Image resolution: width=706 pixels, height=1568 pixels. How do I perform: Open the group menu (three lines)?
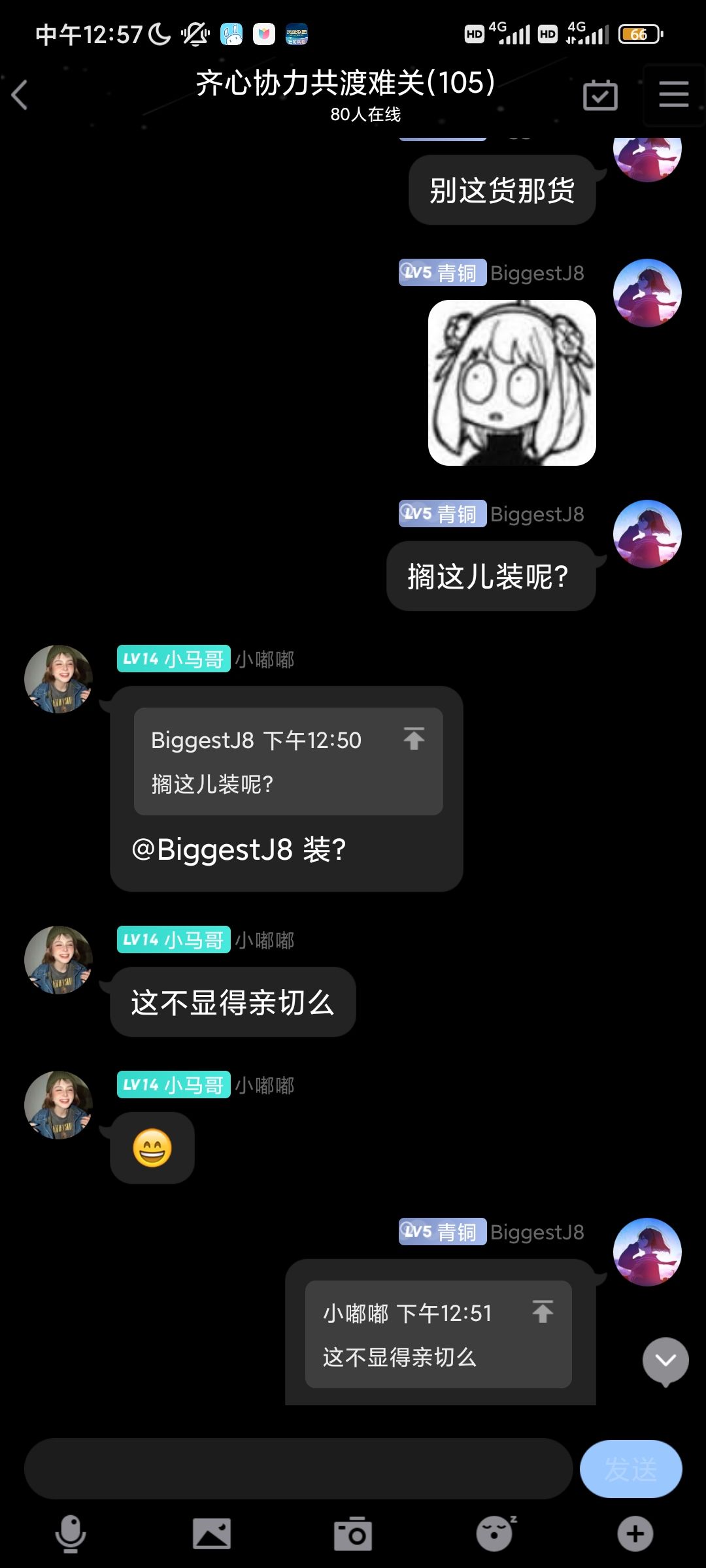(673, 95)
